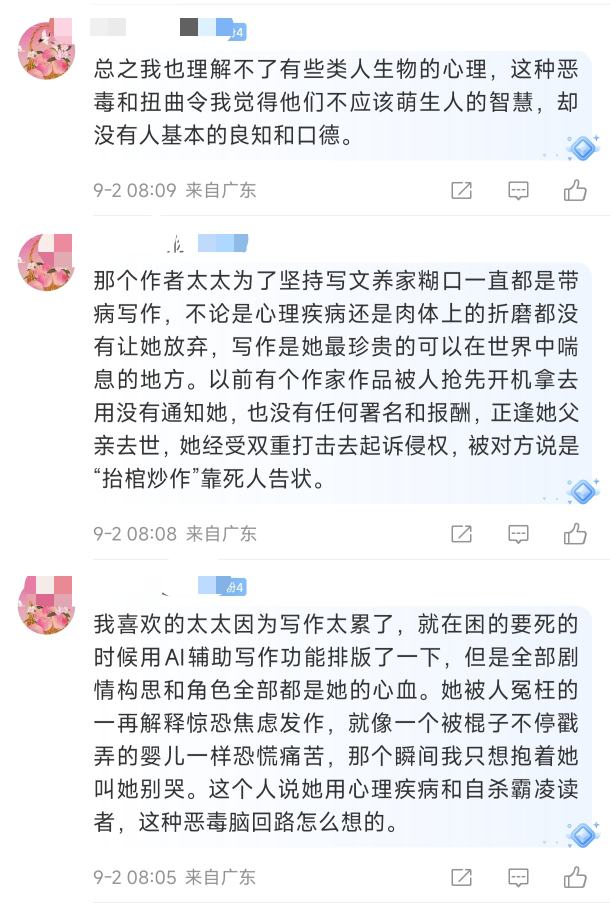Viewport: 610px width, 905px height.
Task: Like the comment posted at 9-2 08:05
Action: pyautogui.click(x=575, y=878)
